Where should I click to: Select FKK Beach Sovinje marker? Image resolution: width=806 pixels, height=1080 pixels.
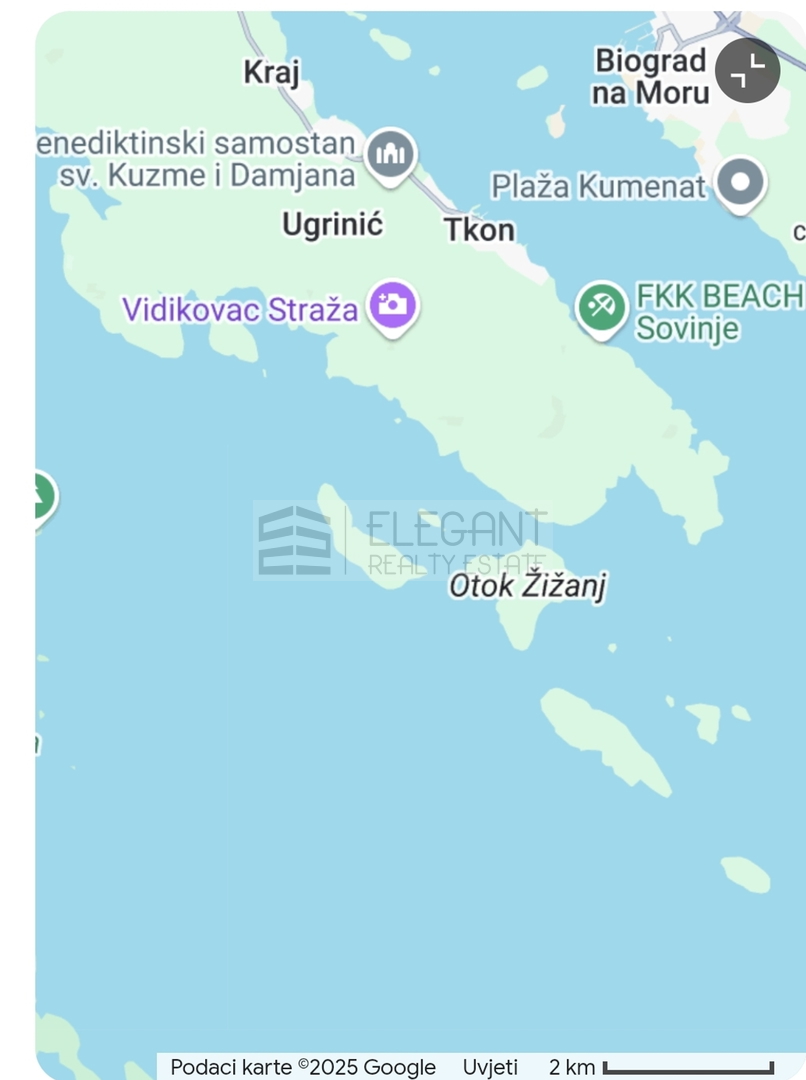pyautogui.click(x=602, y=307)
